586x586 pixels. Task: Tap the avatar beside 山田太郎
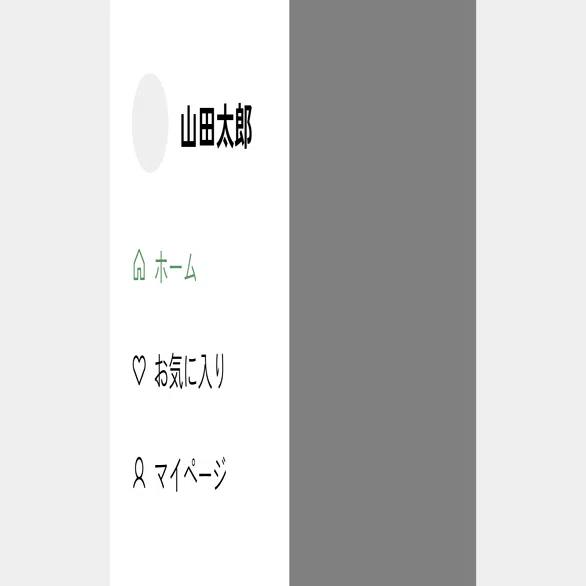[150, 123]
